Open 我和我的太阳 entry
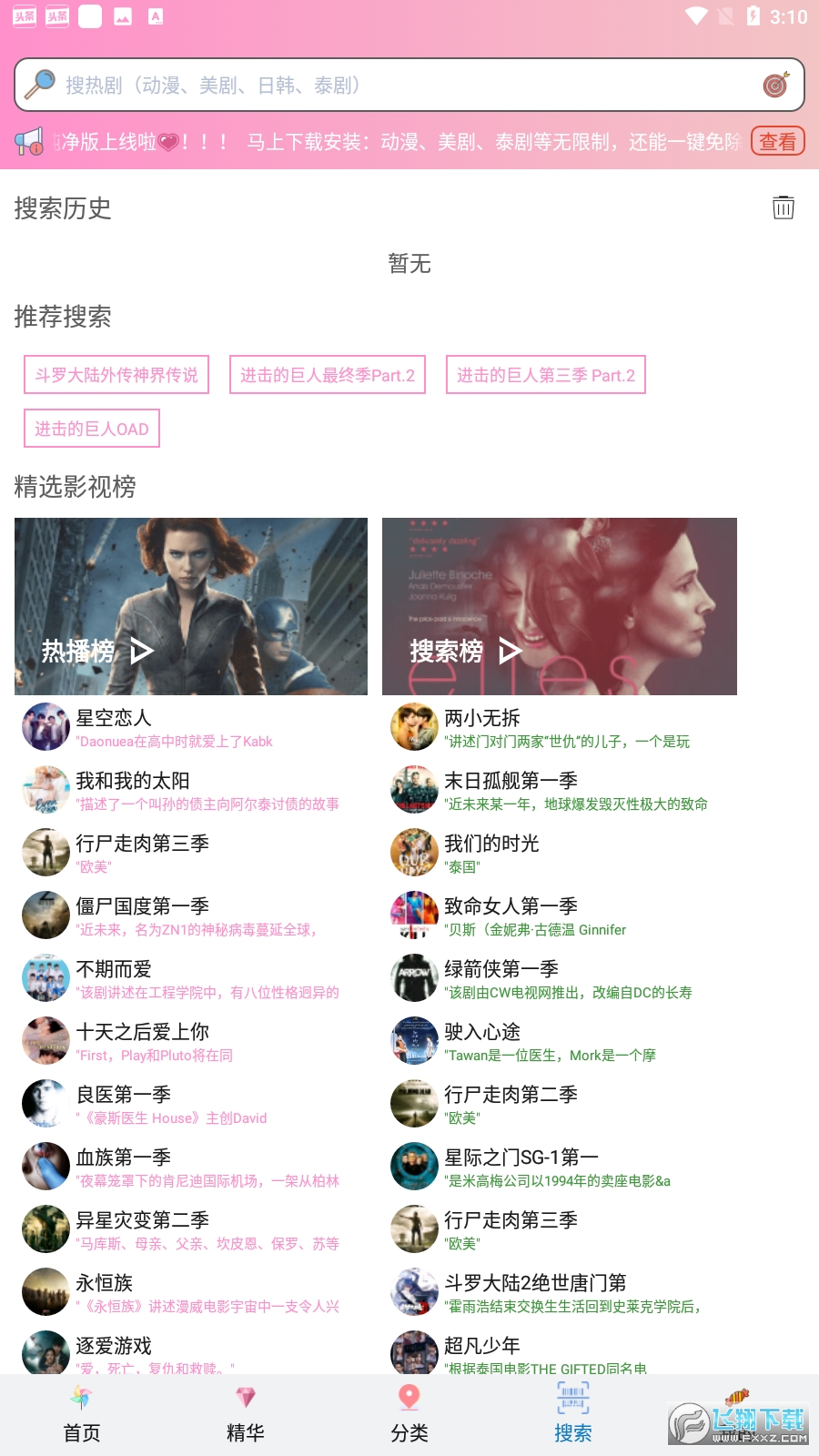Viewport: 819px width, 1456px height. click(x=182, y=791)
